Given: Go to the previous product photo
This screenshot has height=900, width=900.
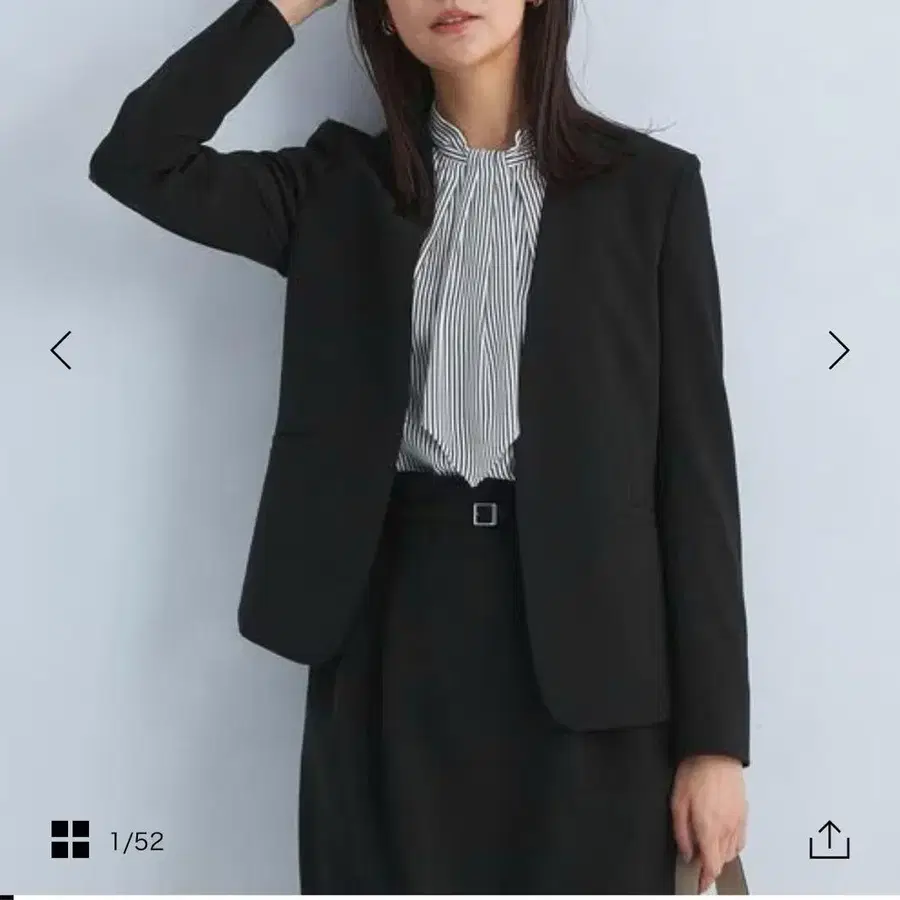Looking at the screenshot, I should click(61, 350).
